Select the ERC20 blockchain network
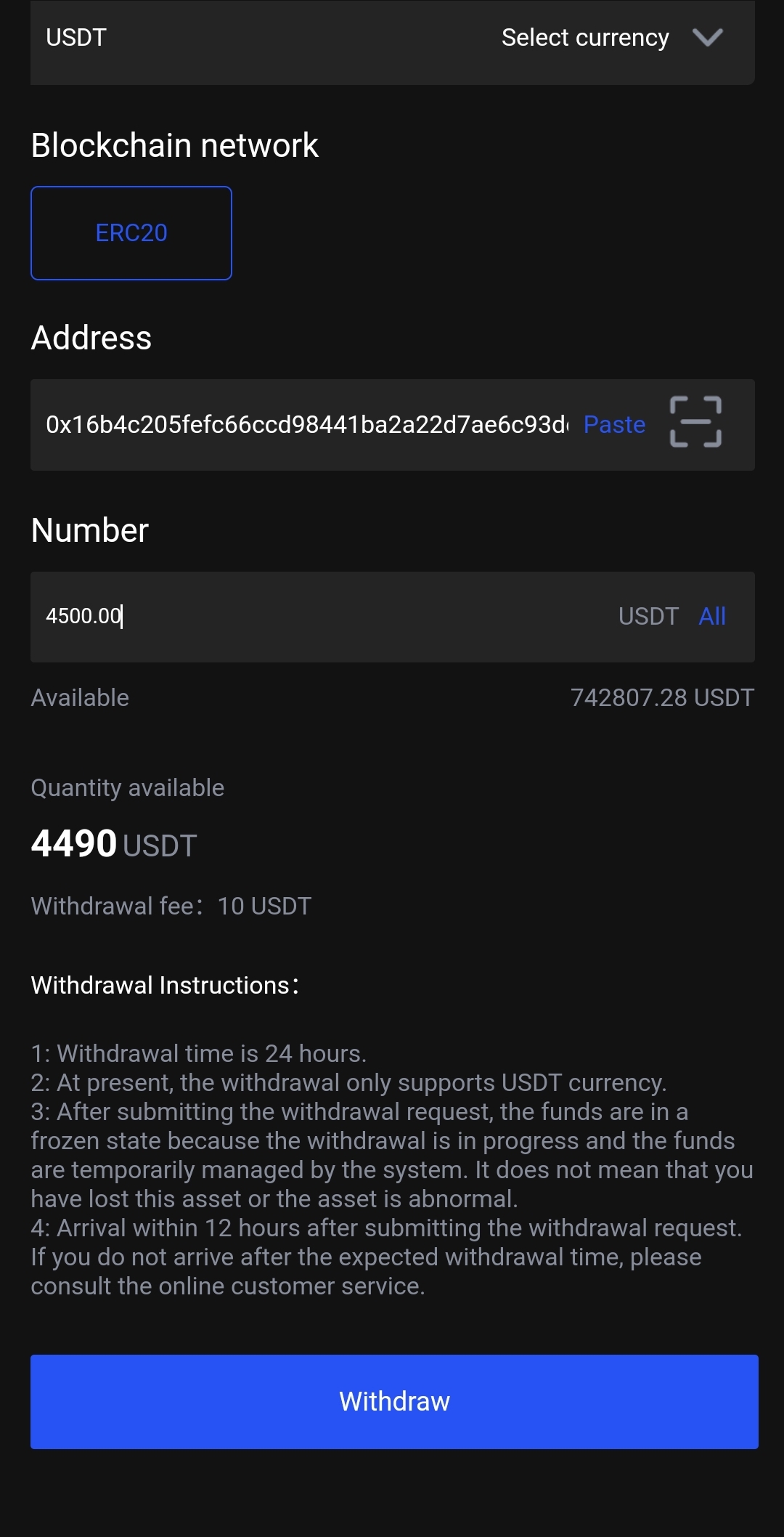The width and height of the screenshot is (784, 1537). click(x=131, y=233)
